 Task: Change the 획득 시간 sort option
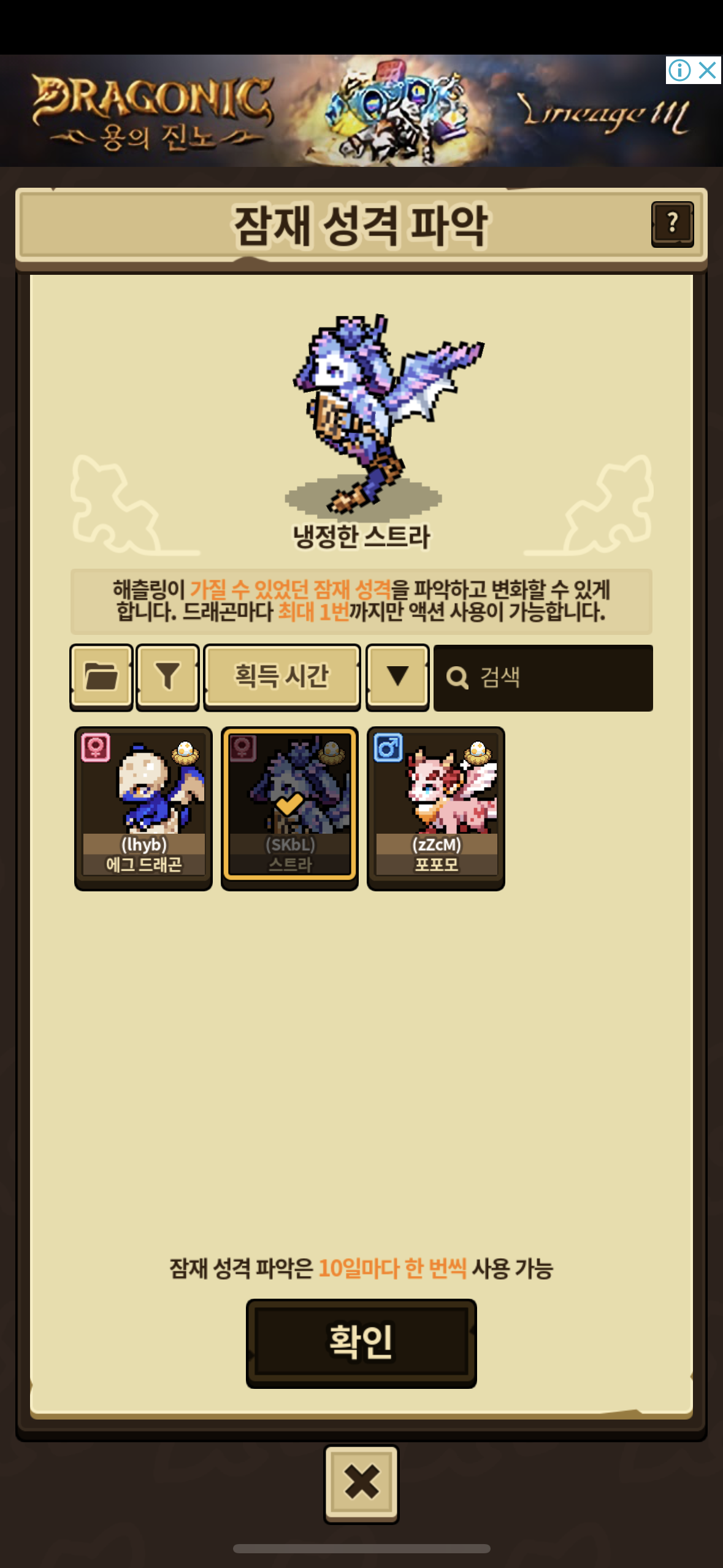tap(281, 677)
